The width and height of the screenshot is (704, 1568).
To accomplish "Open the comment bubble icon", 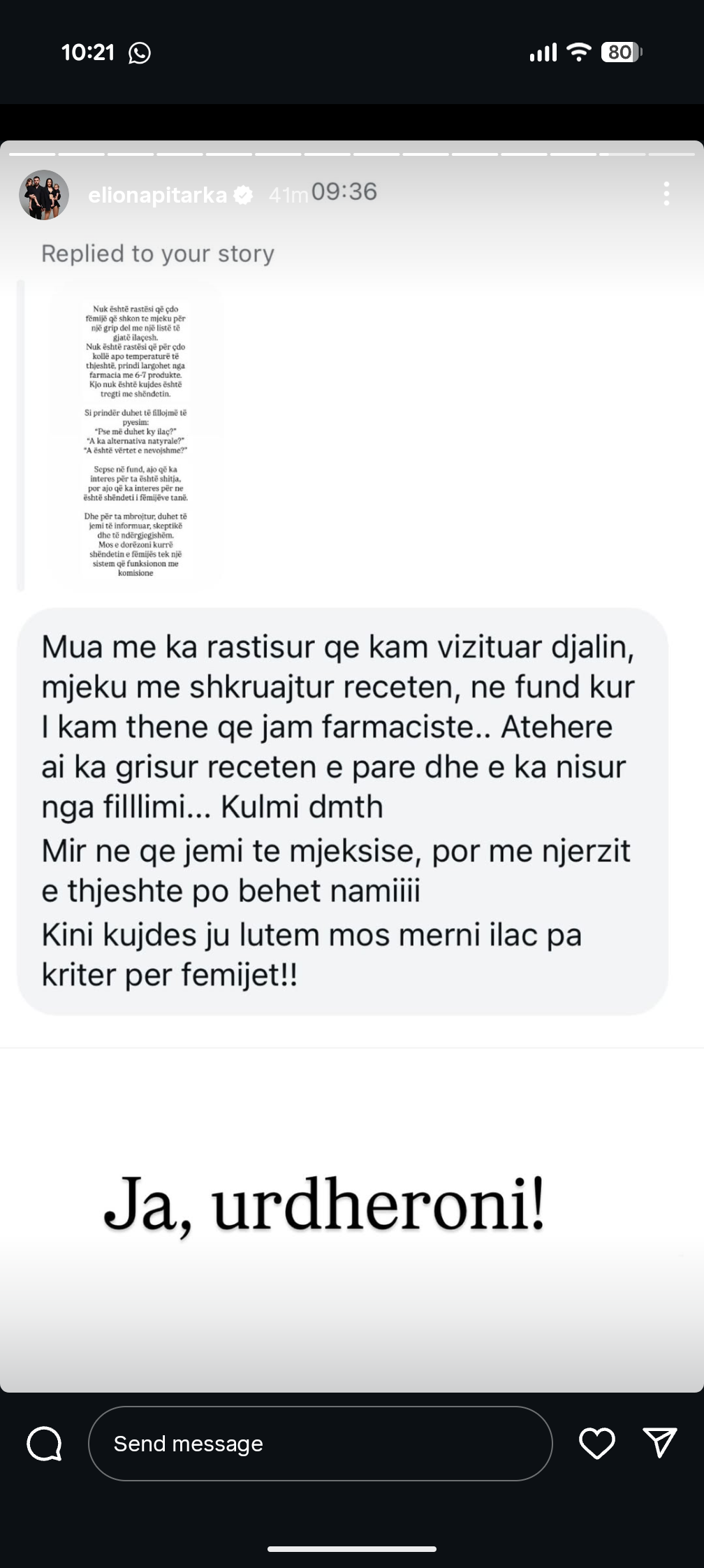I will coord(45,1444).
